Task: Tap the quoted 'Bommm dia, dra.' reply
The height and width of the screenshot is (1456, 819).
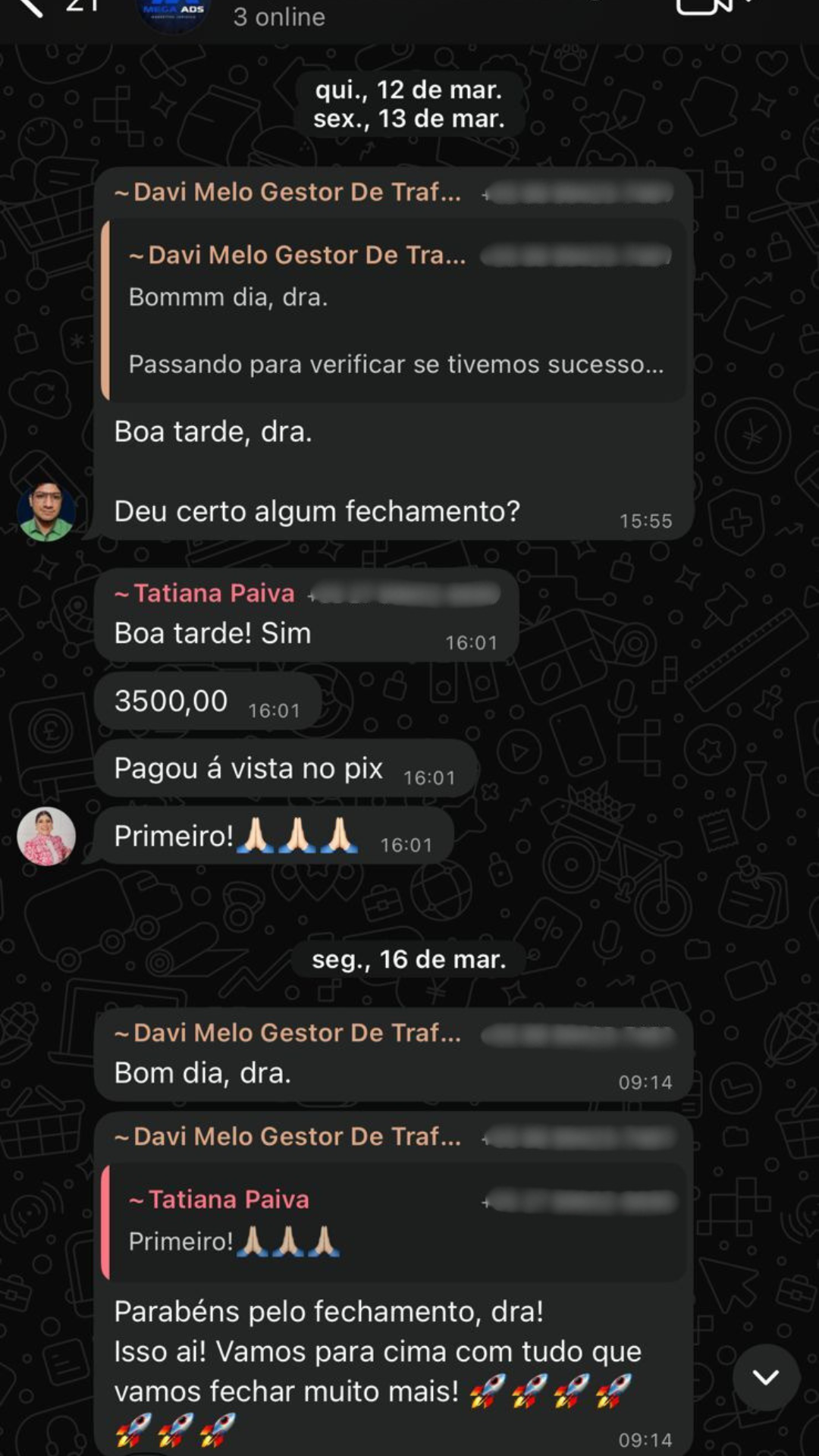Action: (x=394, y=311)
